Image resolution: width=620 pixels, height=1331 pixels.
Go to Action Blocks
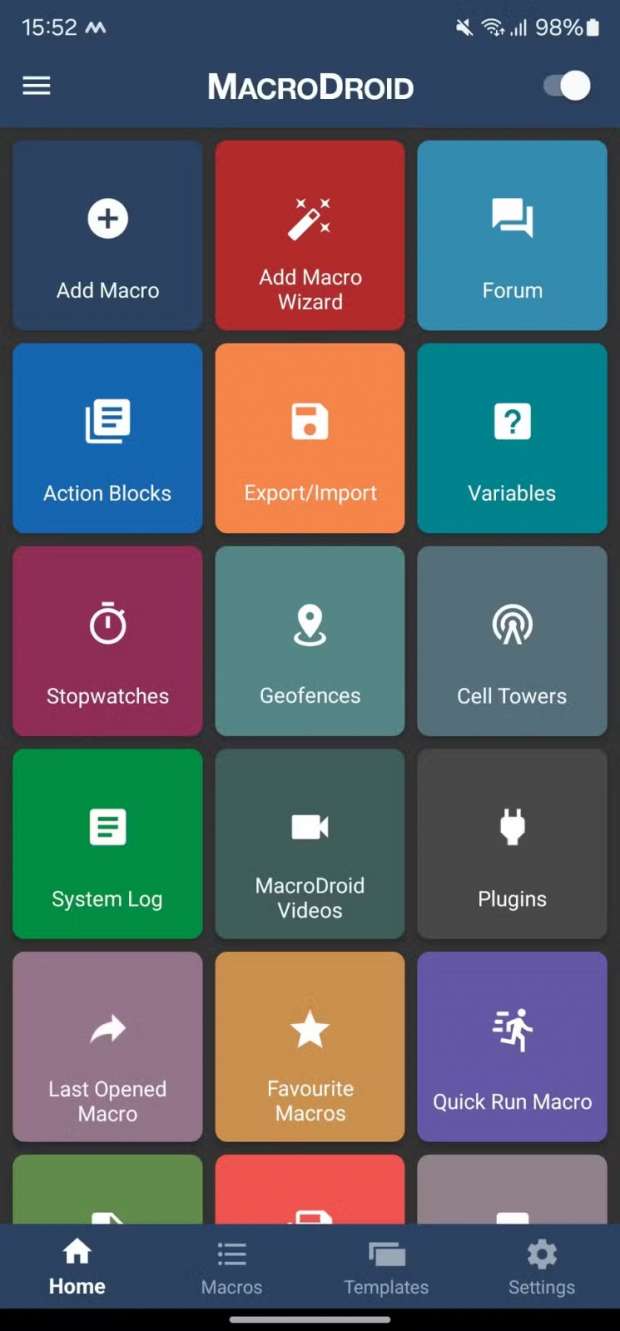tap(108, 438)
